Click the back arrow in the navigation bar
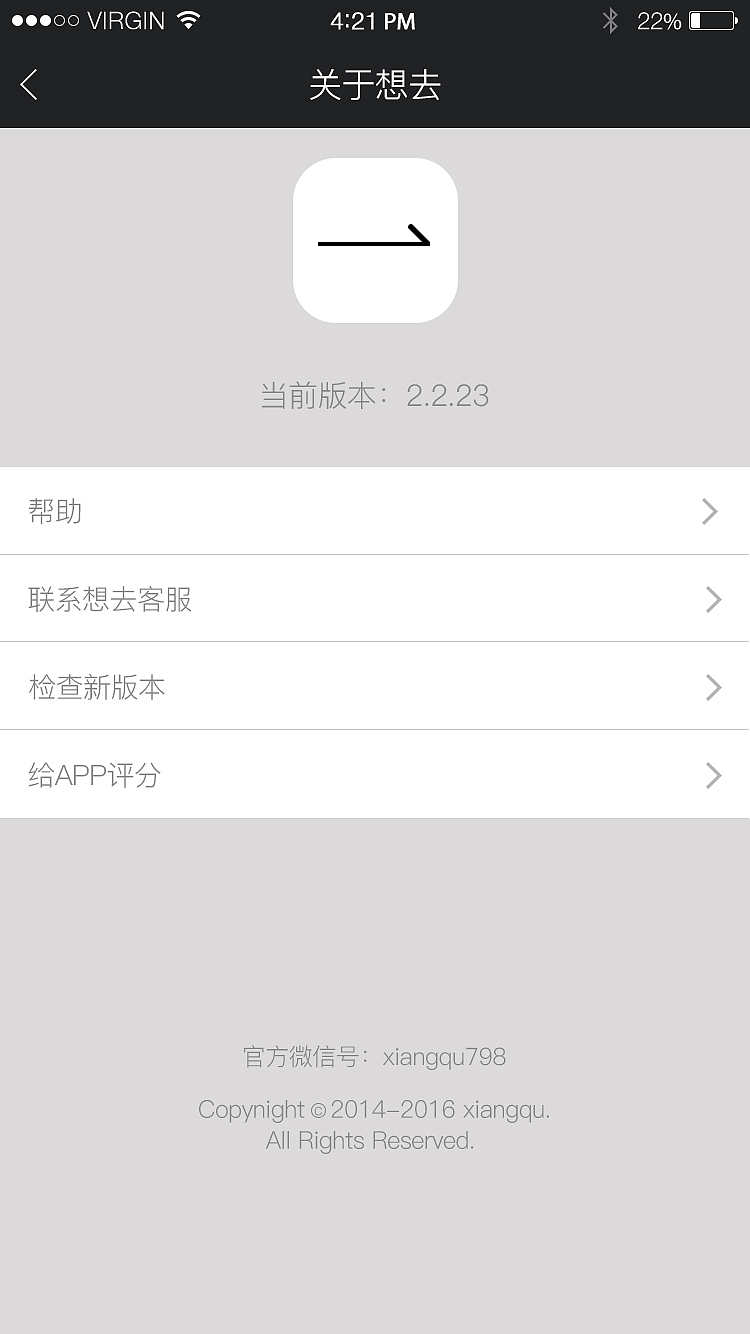 tap(28, 85)
